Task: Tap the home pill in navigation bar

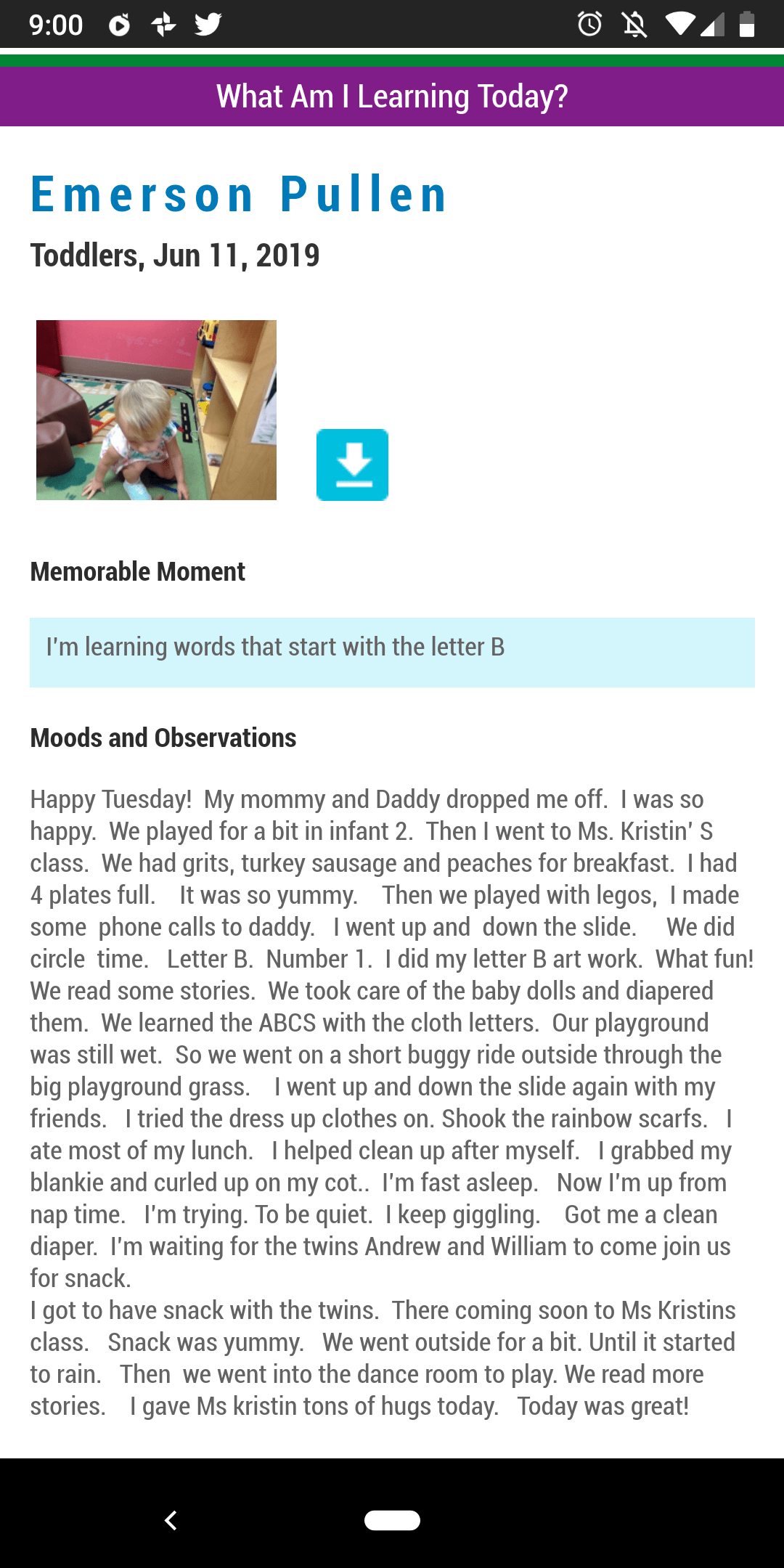Action: 392,1520
